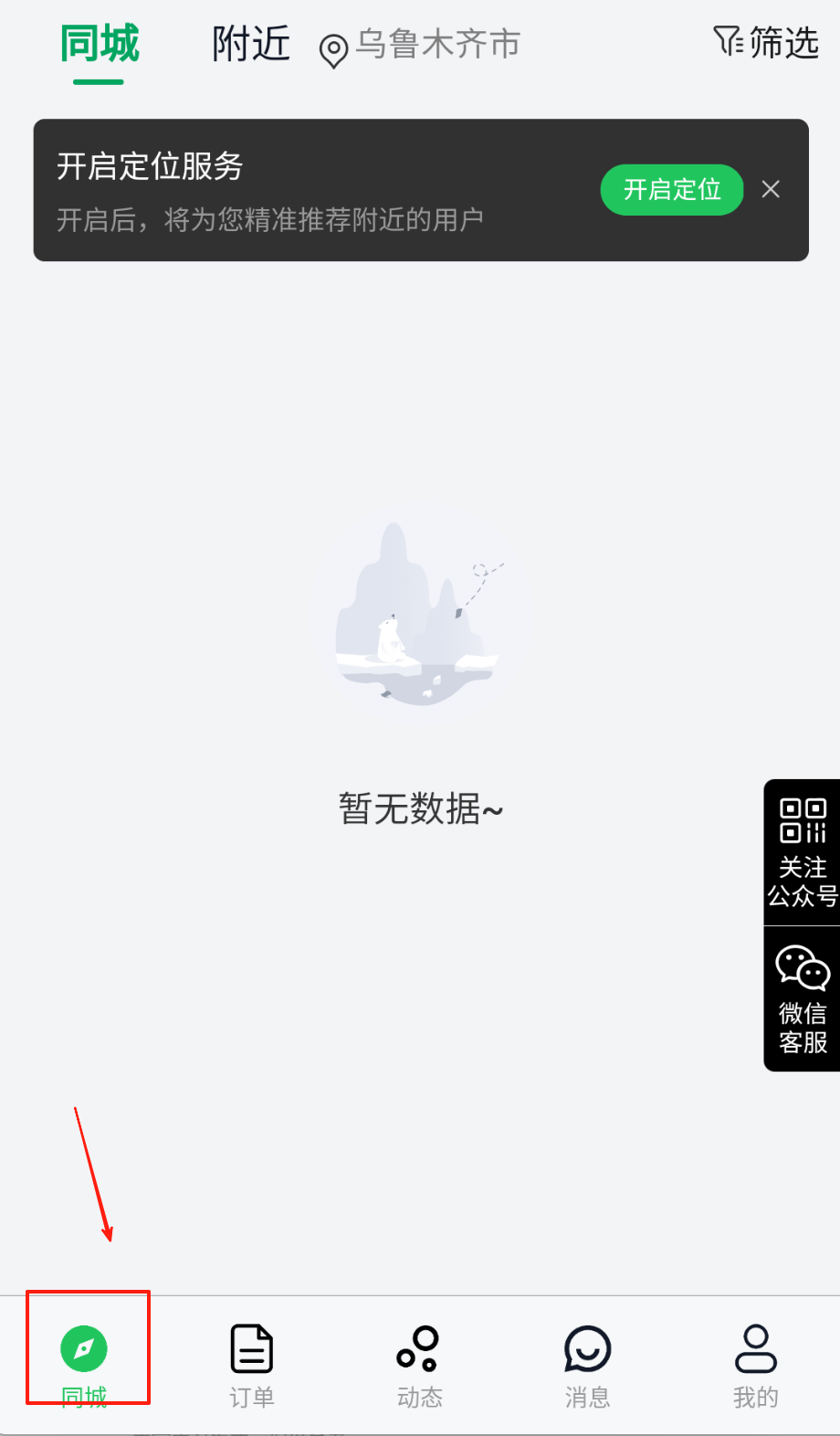The width and height of the screenshot is (840, 1436).
Task: Change city from 乌鲁木齐市
Action: [420, 46]
